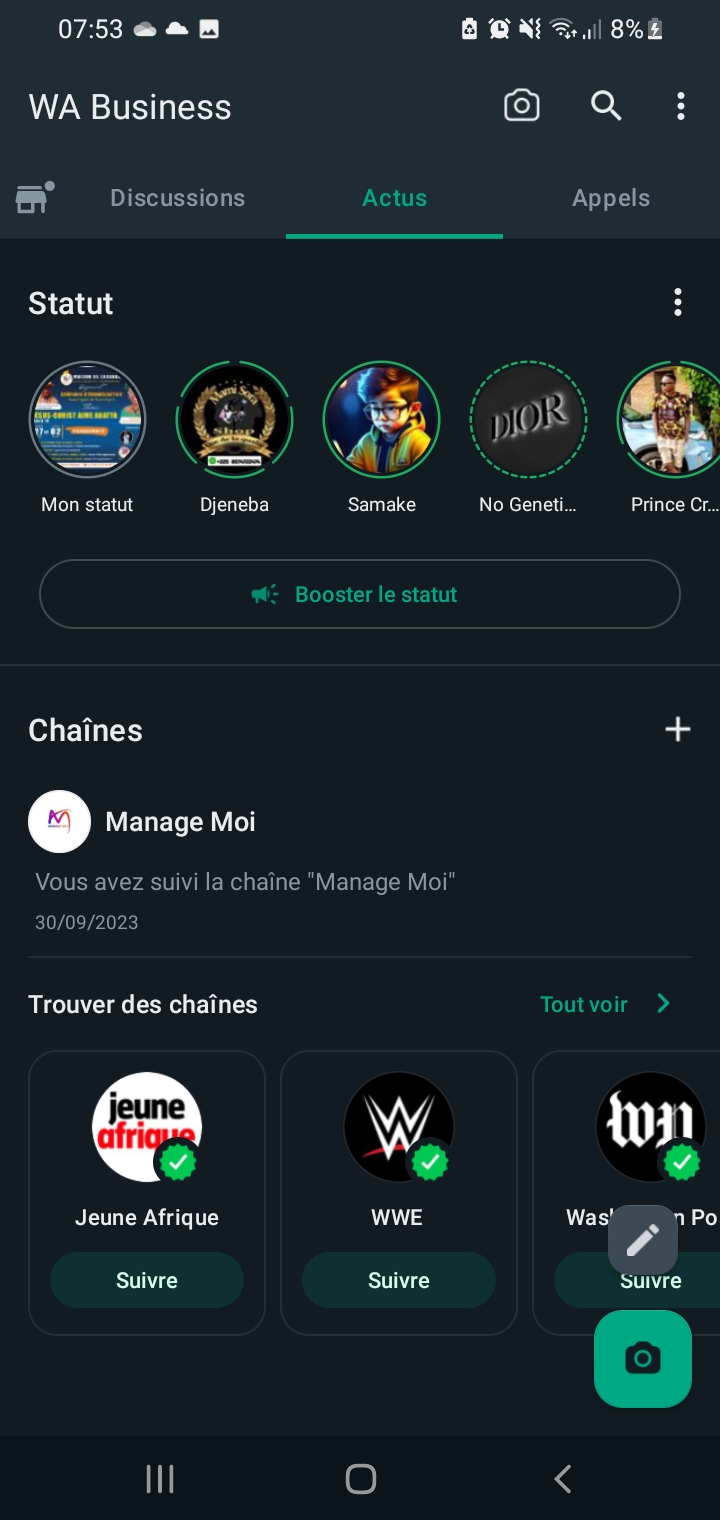Tap Booster le statut button
The image size is (720, 1520).
(360, 594)
